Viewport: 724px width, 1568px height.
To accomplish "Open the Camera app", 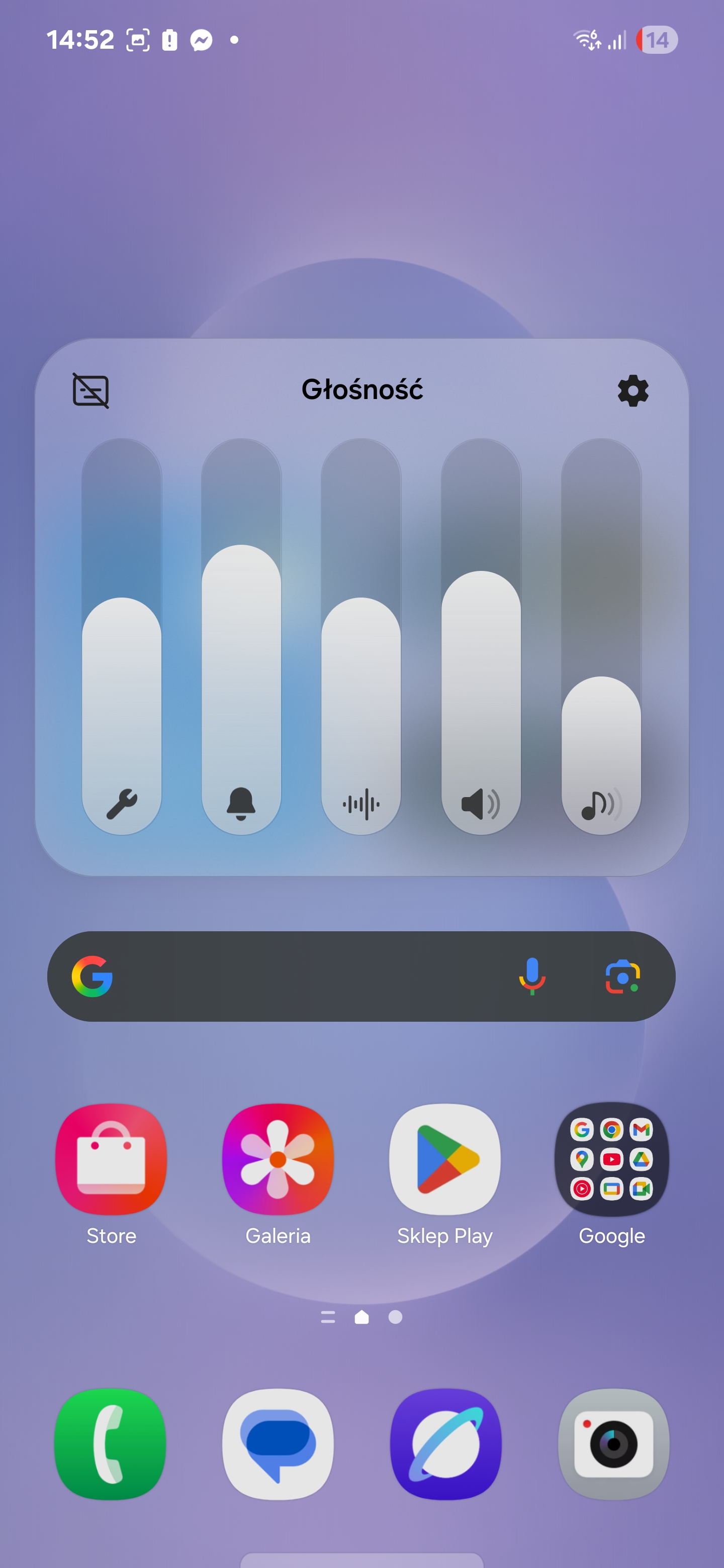I will 613,1444.
